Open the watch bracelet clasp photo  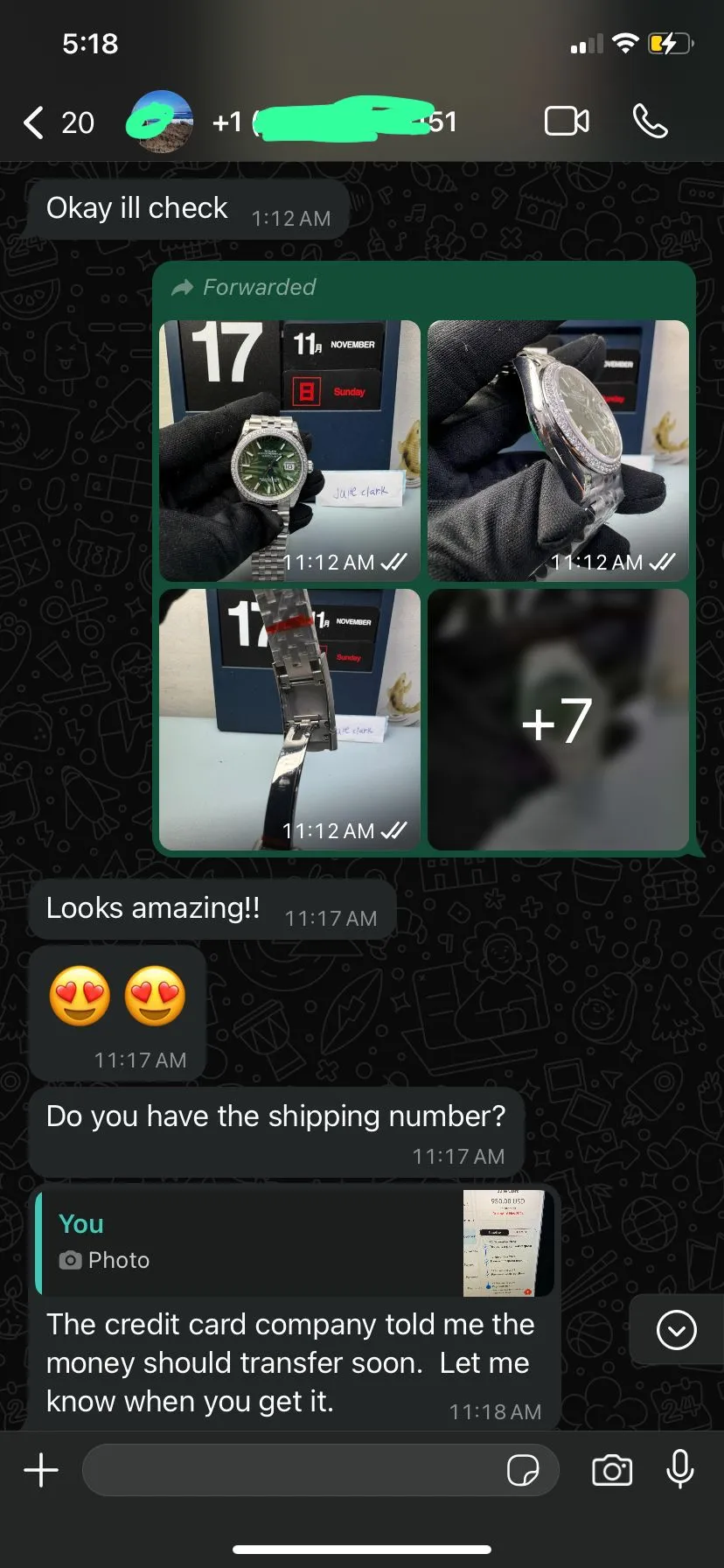pos(289,718)
